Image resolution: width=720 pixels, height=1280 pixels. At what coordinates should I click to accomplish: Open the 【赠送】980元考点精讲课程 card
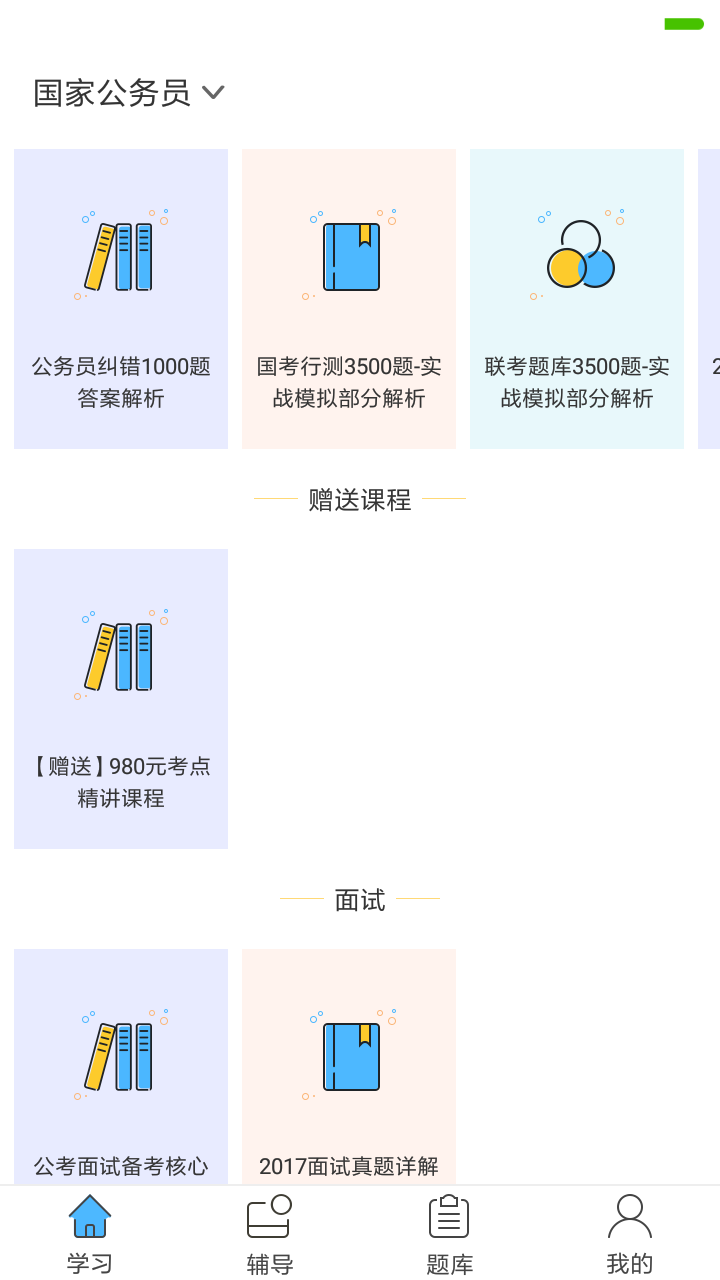(121, 699)
